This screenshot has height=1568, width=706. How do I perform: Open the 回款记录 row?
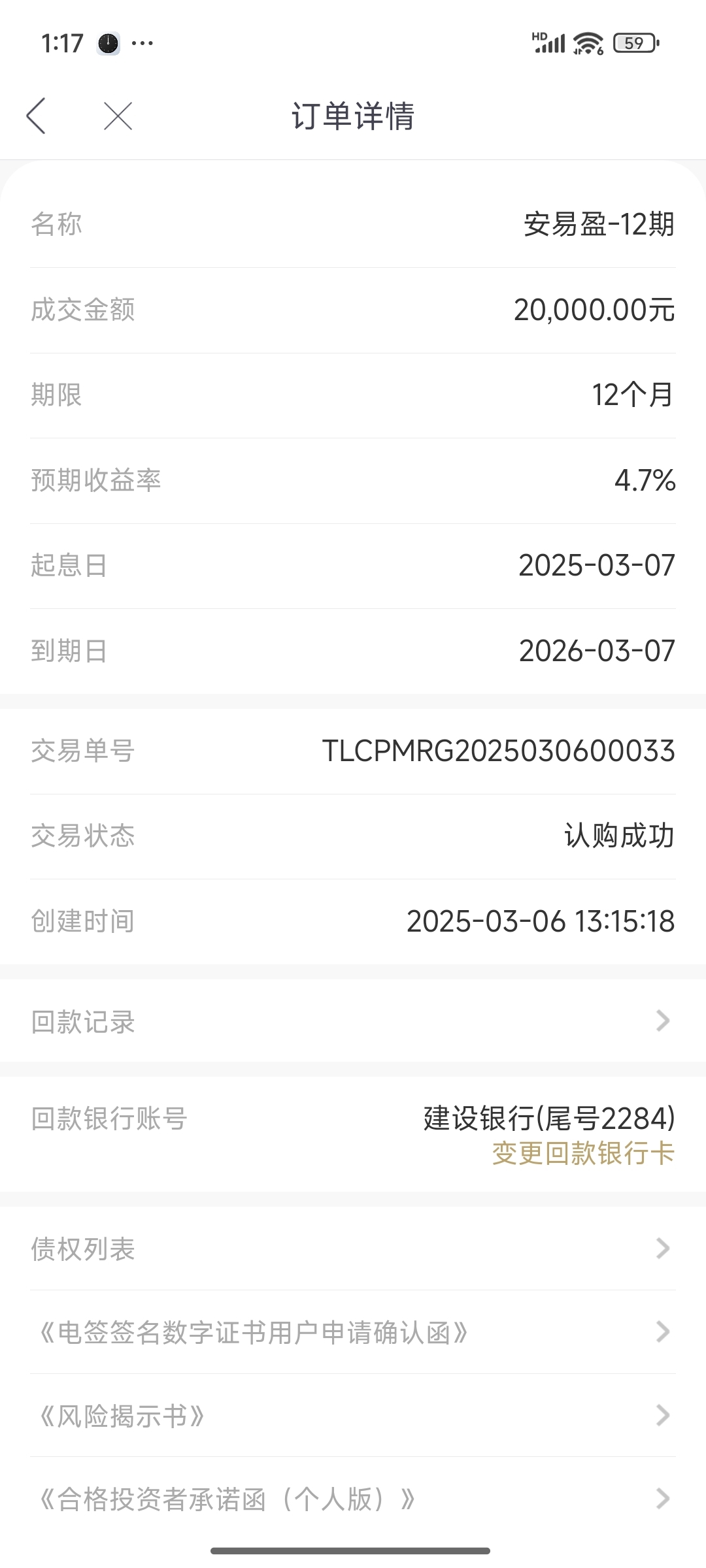353,1021
